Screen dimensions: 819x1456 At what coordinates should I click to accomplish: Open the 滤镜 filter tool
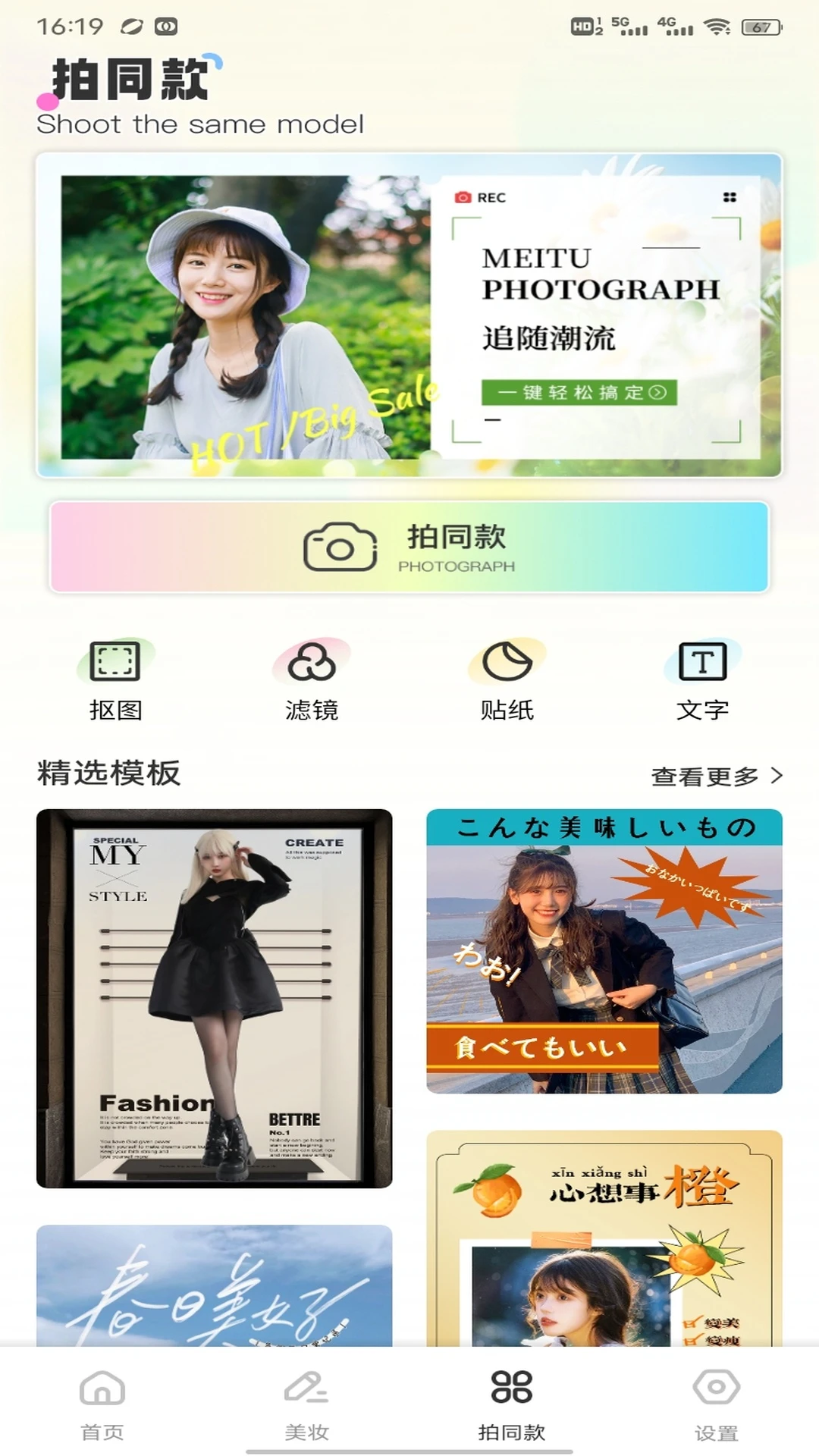pos(311,679)
